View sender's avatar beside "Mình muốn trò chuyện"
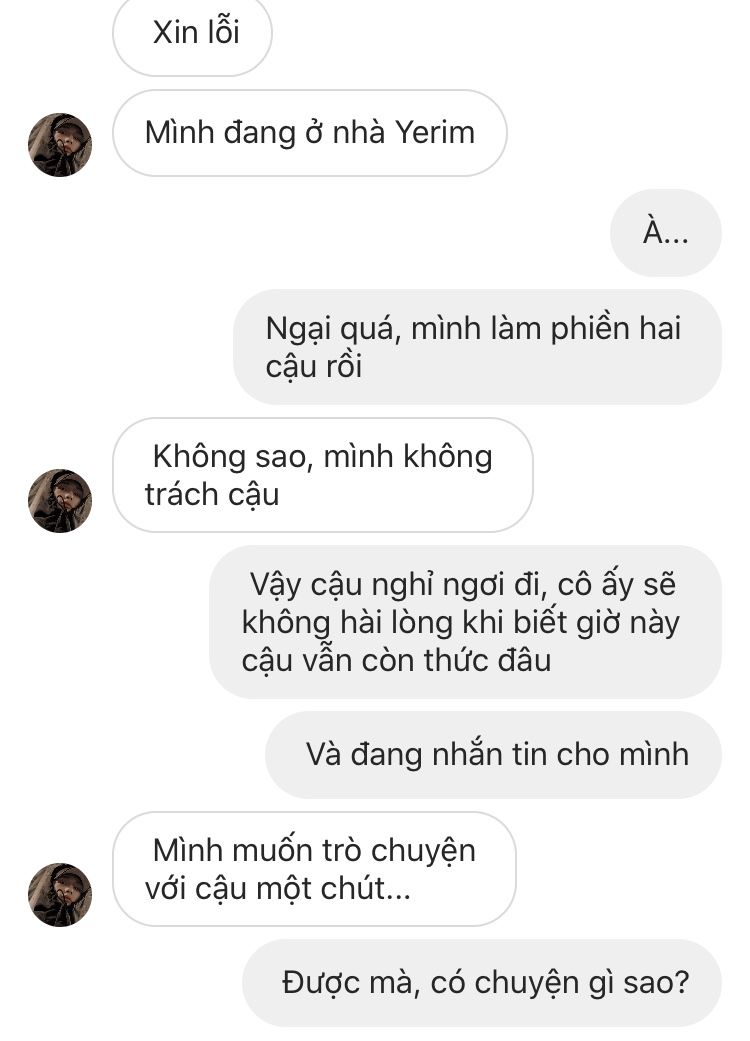Image resolution: width=750 pixels, height=1041 pixels. [x=60, y=894]
